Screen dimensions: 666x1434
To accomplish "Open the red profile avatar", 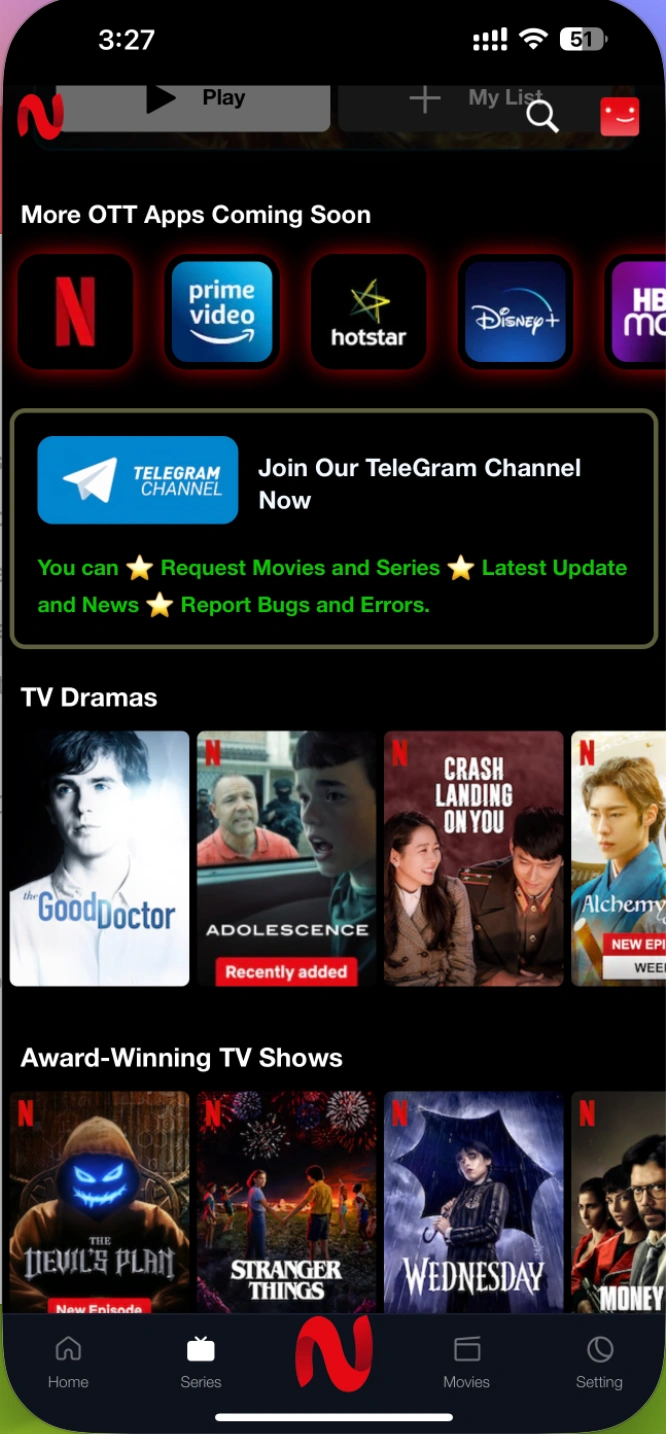I will (619, 117).
